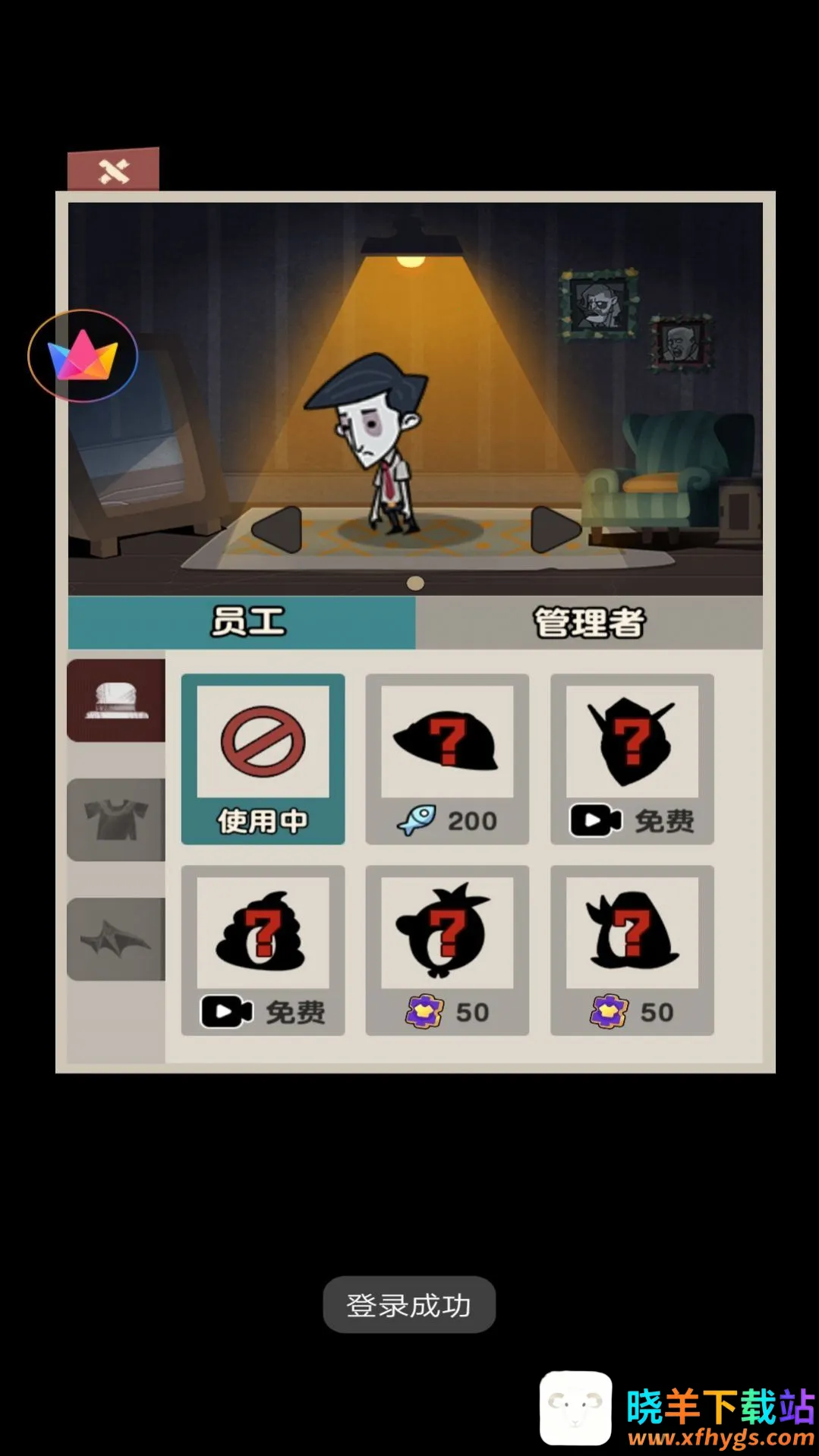Viewport: 819px width, 1456px height.
Task: Switch to the 管理者 tab
Action: point(588,622)
